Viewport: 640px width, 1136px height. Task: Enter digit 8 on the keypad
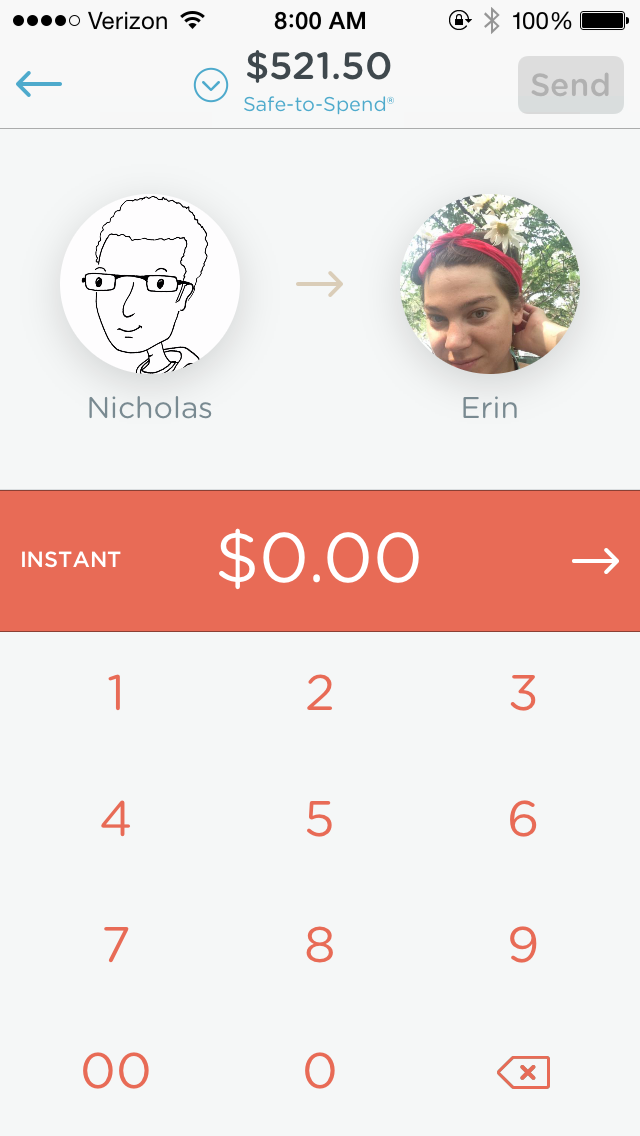pyautogui.click(x=320, y=944)
